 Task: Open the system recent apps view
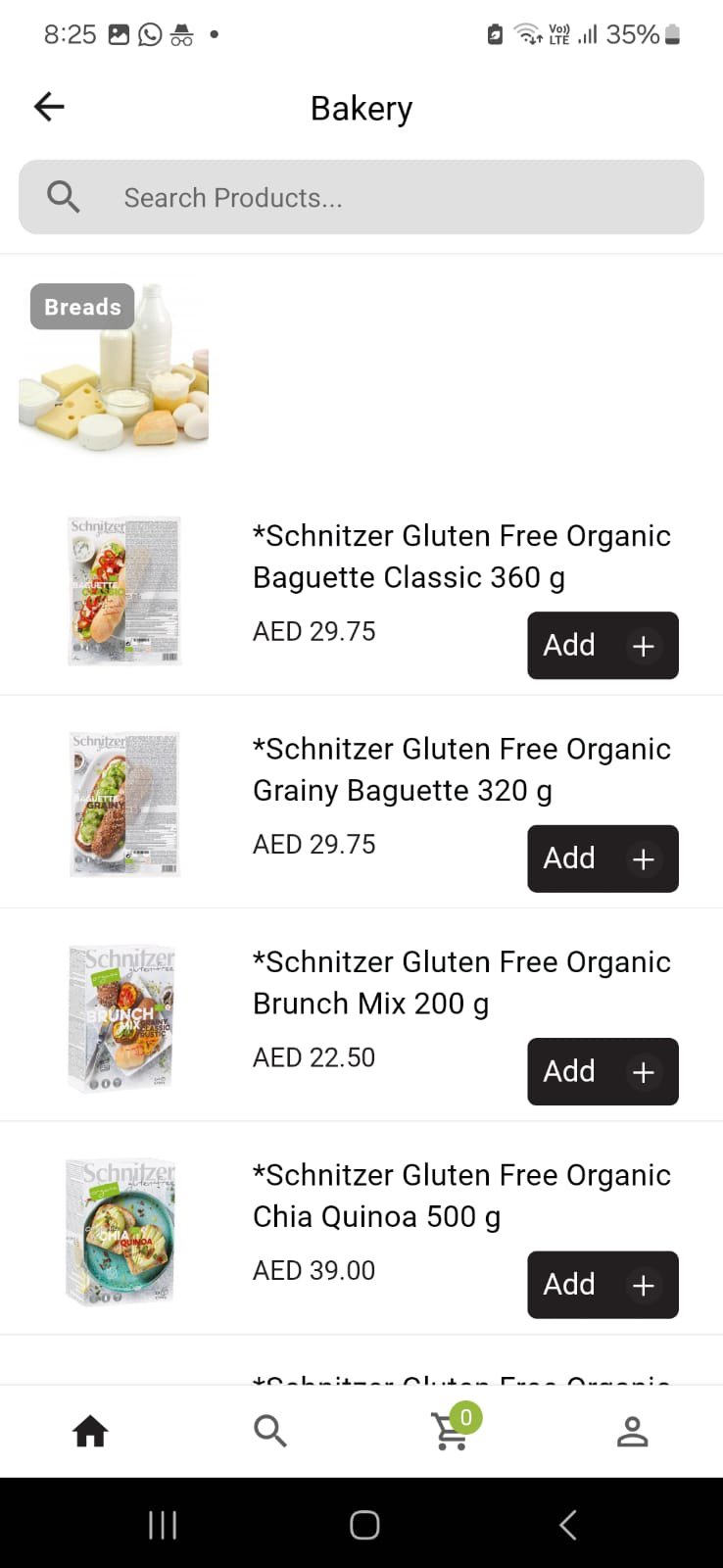163,1525
